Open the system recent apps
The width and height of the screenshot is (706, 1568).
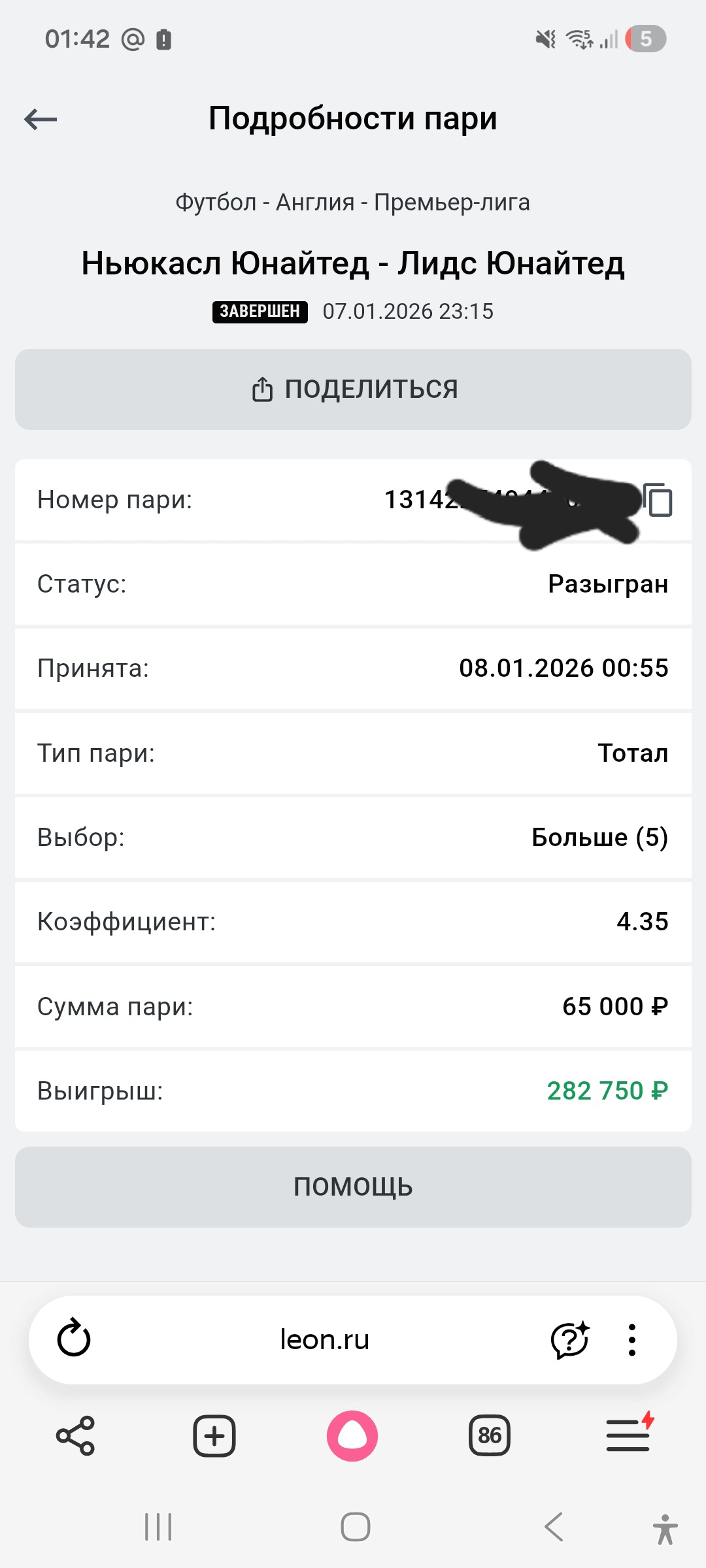tap(158, 1527)
